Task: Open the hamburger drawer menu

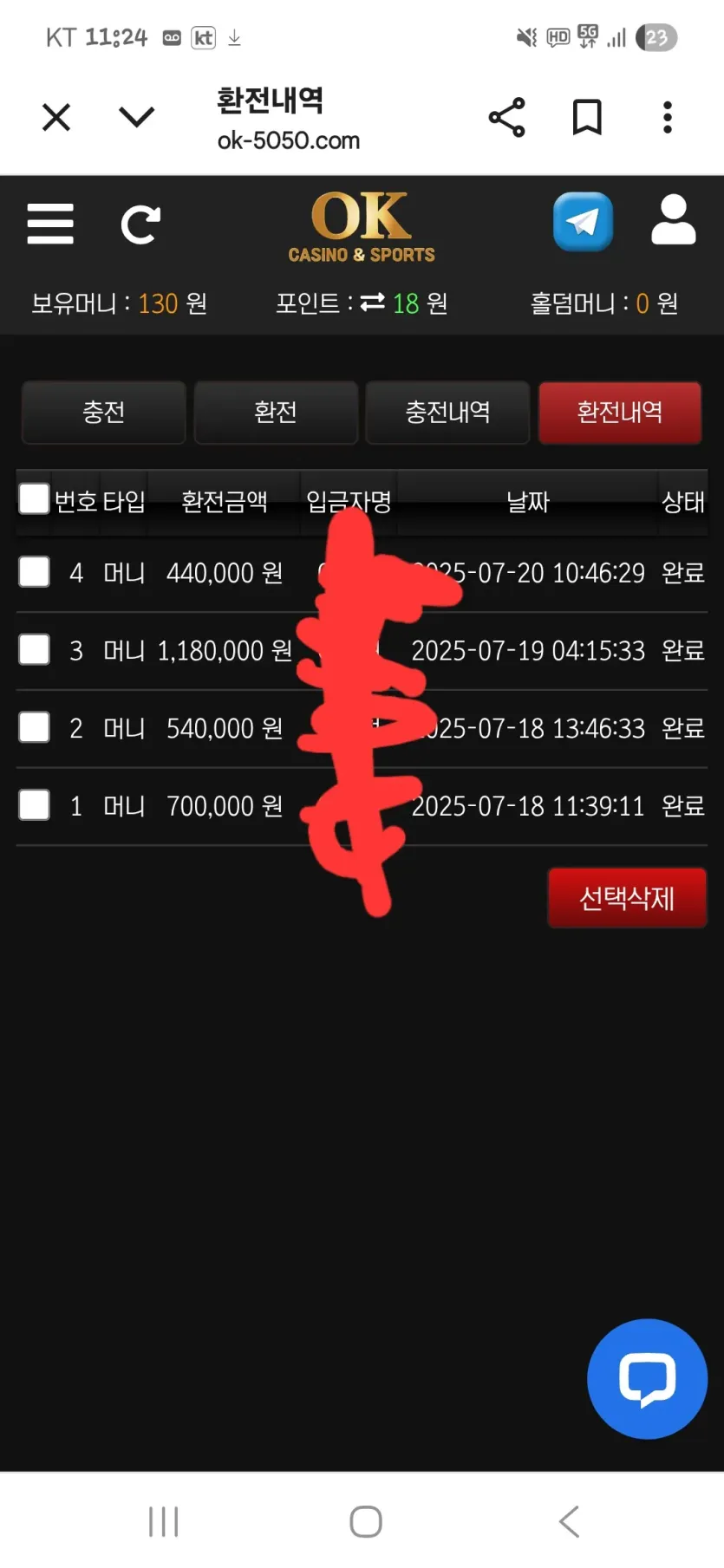Action: point(50,224)
